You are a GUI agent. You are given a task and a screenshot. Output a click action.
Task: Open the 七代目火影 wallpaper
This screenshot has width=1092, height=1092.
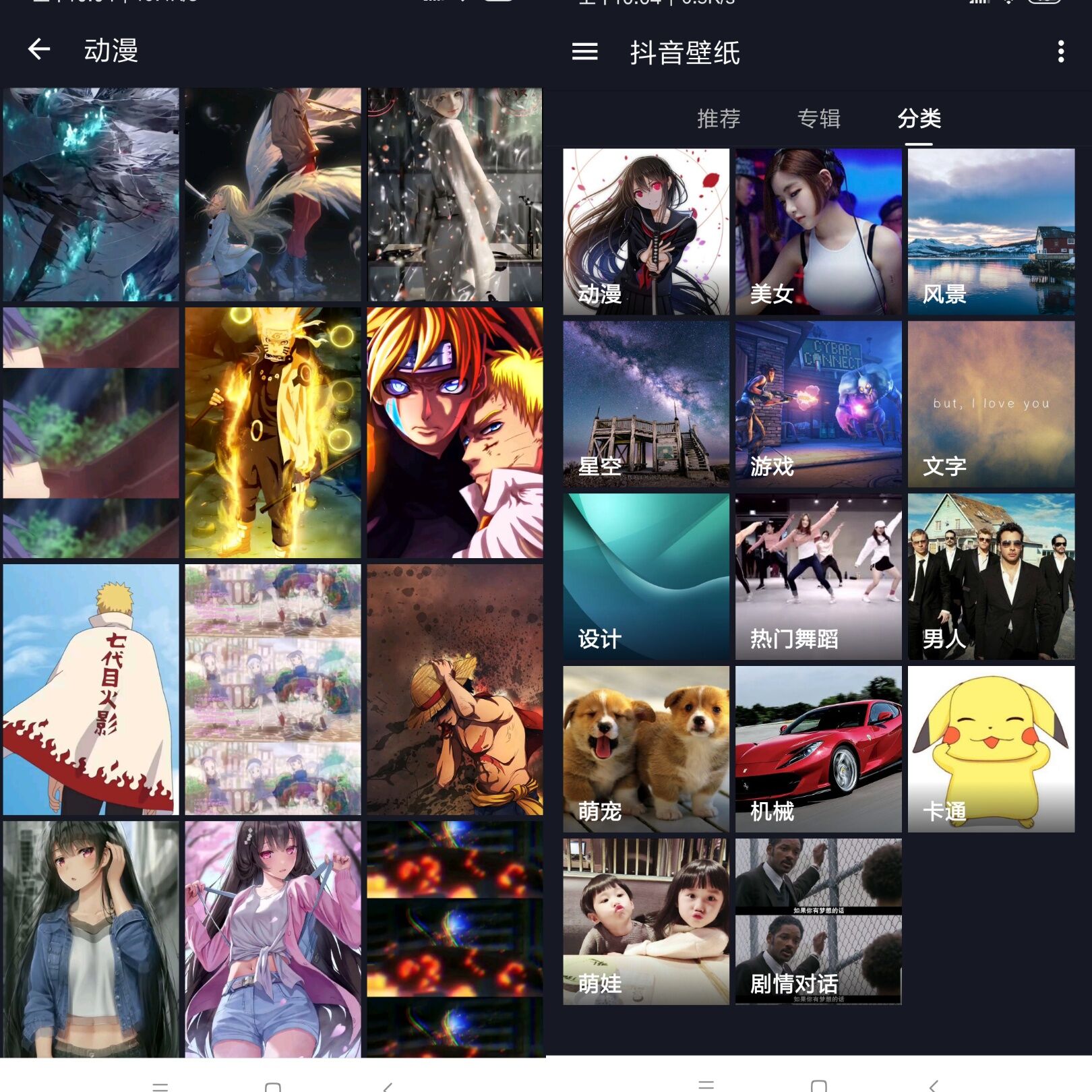pos(91,690)
